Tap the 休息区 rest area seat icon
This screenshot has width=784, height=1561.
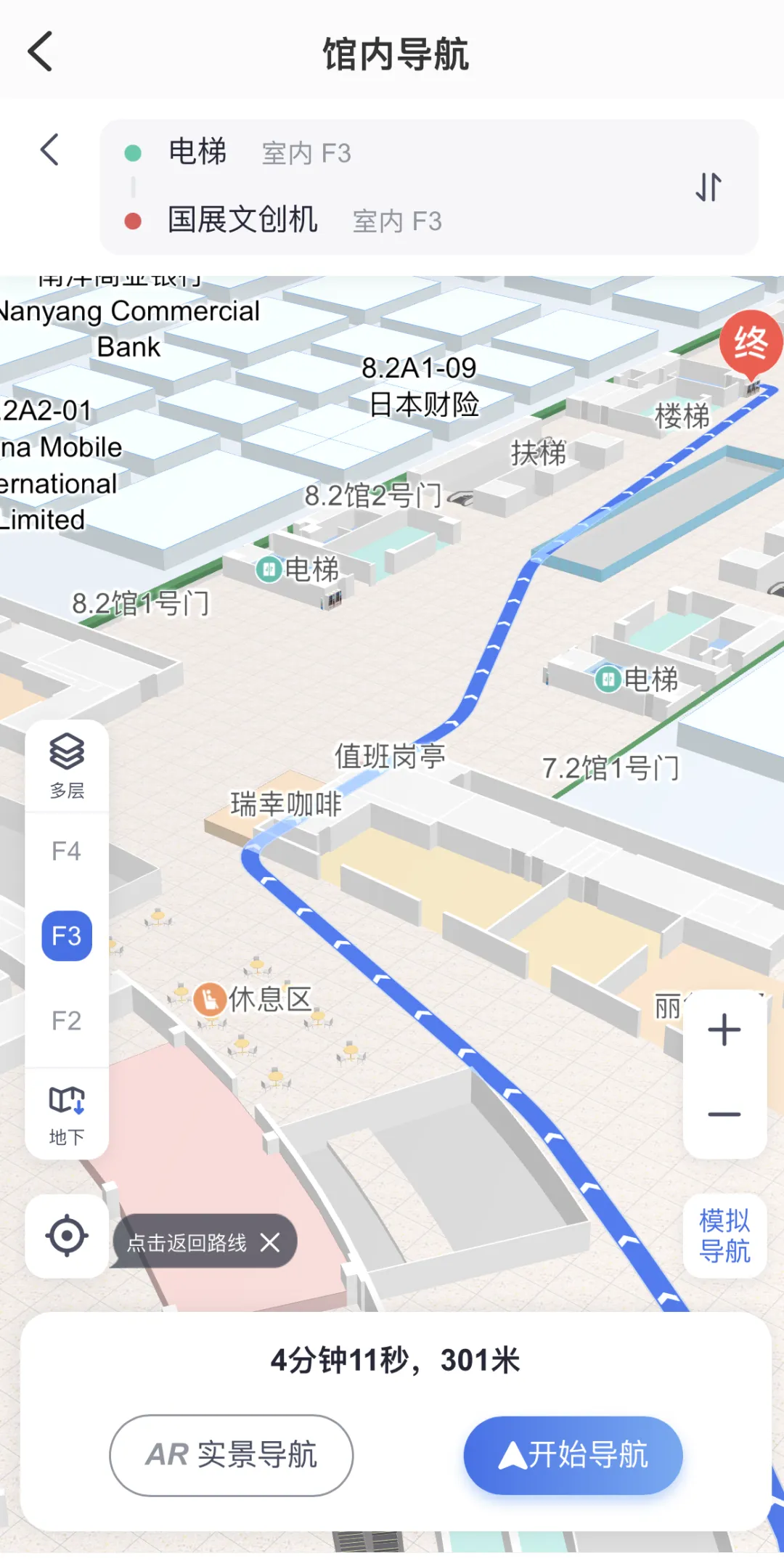click(209, 1000)
